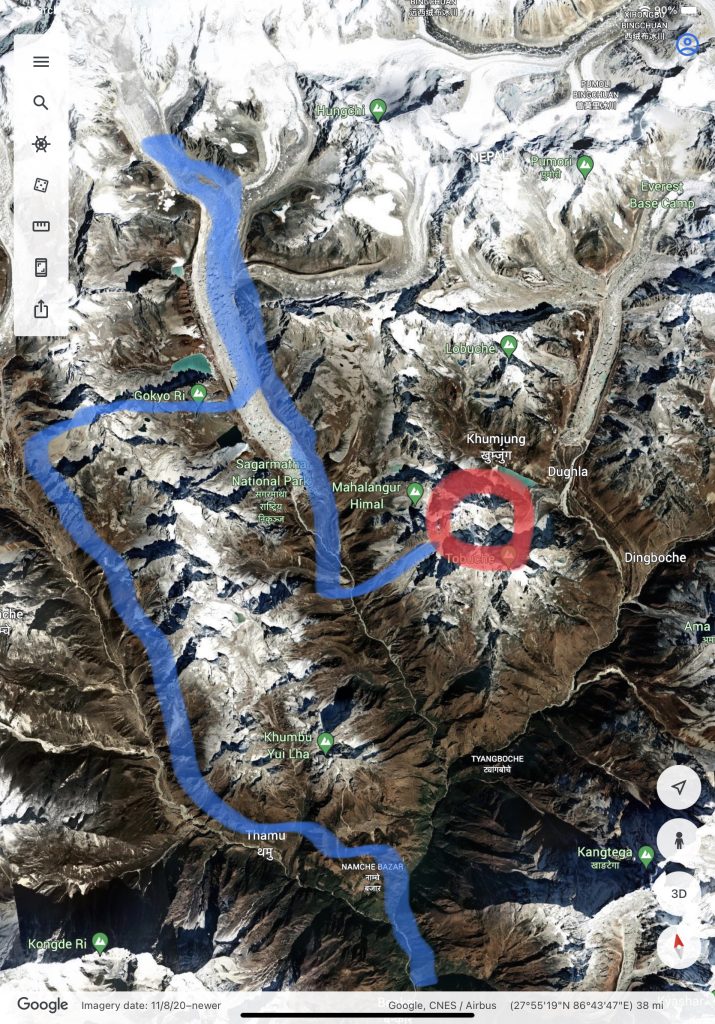The image size is (715, 1024).
Task: Open the Lobuche peak marker
Action: tap(508, 347)
